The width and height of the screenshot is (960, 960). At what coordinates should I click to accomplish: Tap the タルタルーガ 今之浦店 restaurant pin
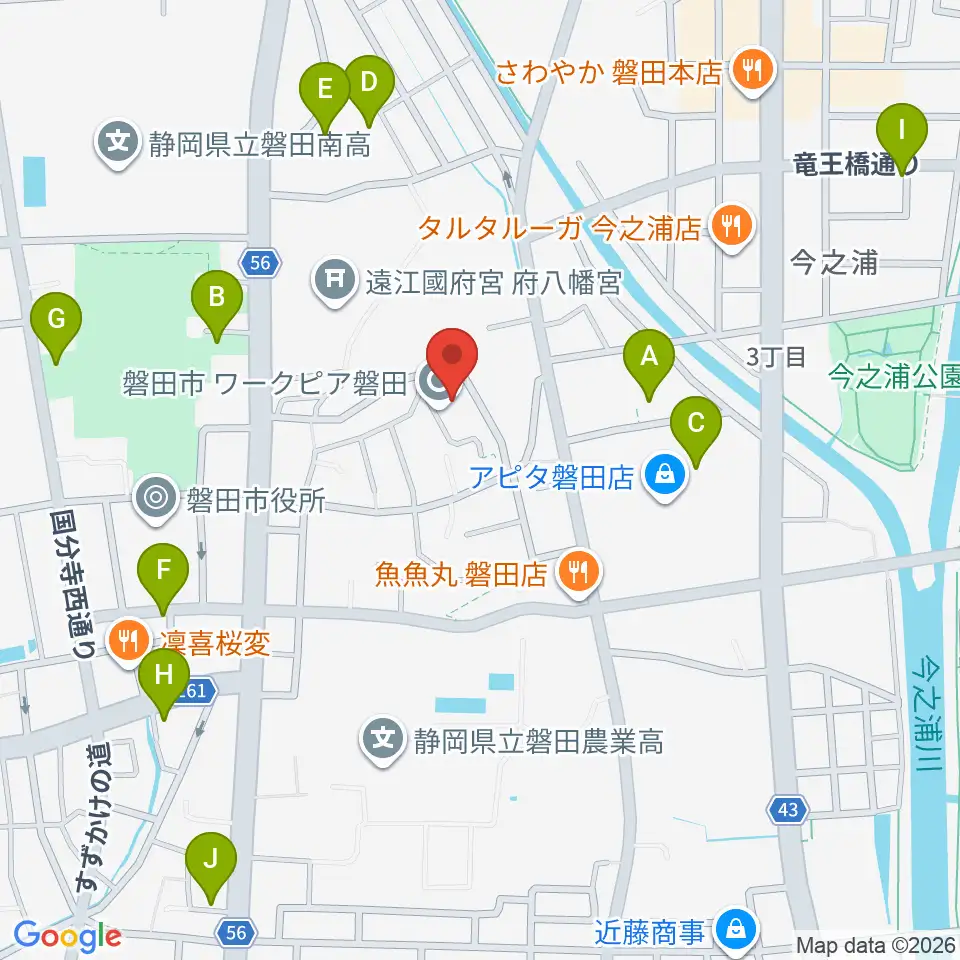pos(733,228)
